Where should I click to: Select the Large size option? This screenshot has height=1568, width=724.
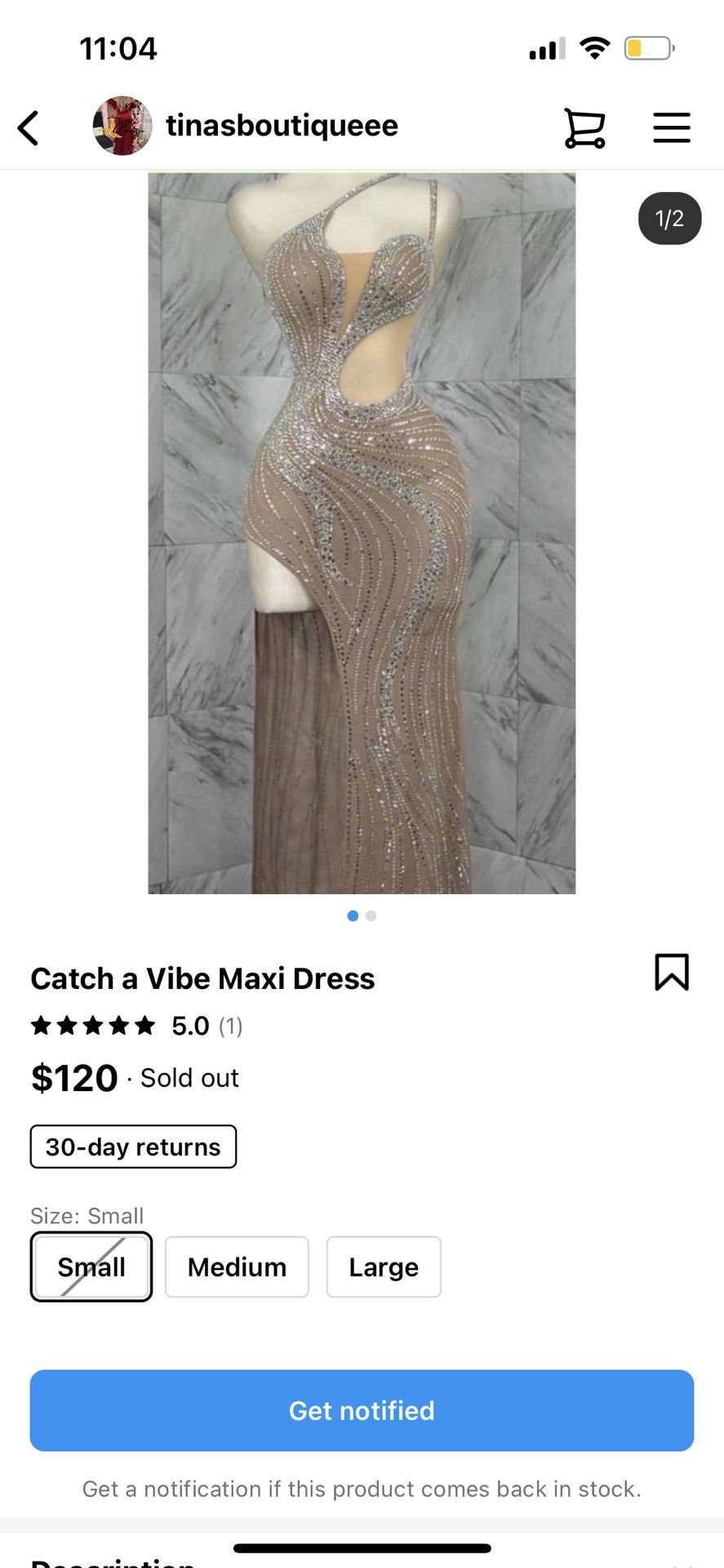(383, 1267)
